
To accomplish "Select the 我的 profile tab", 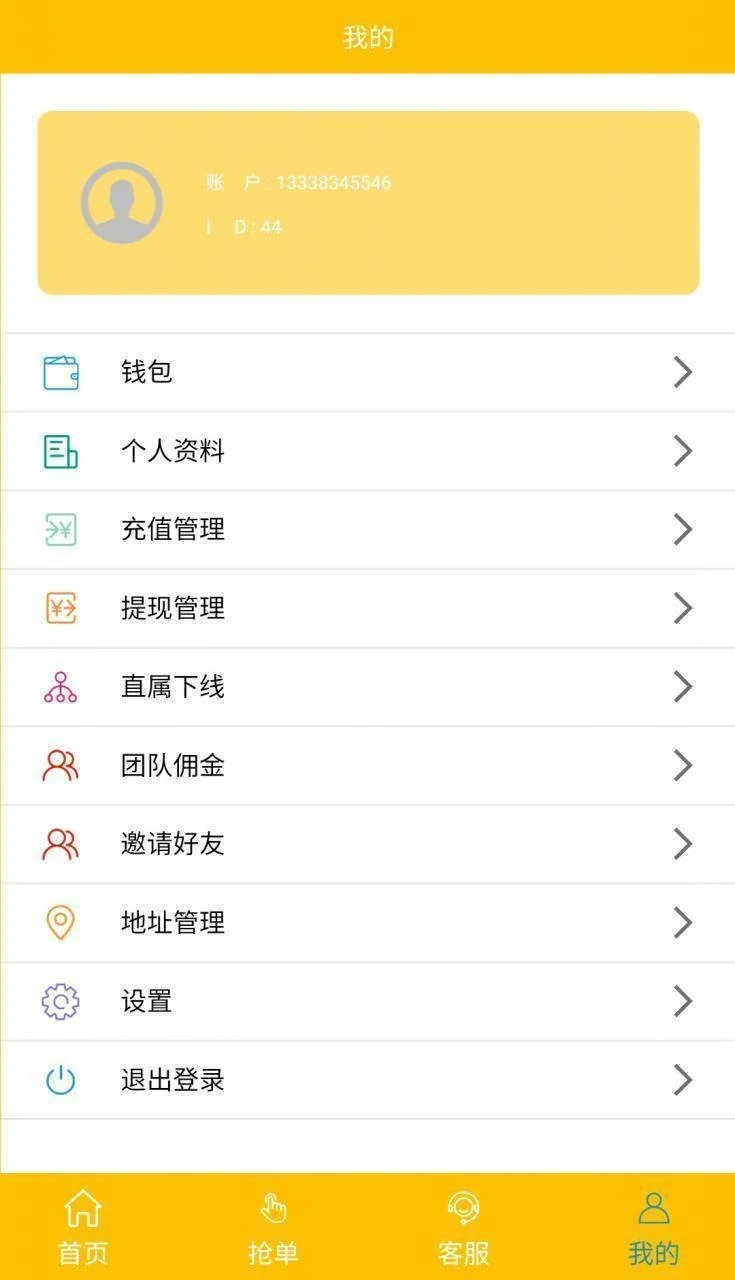I will pos(654,1226).
